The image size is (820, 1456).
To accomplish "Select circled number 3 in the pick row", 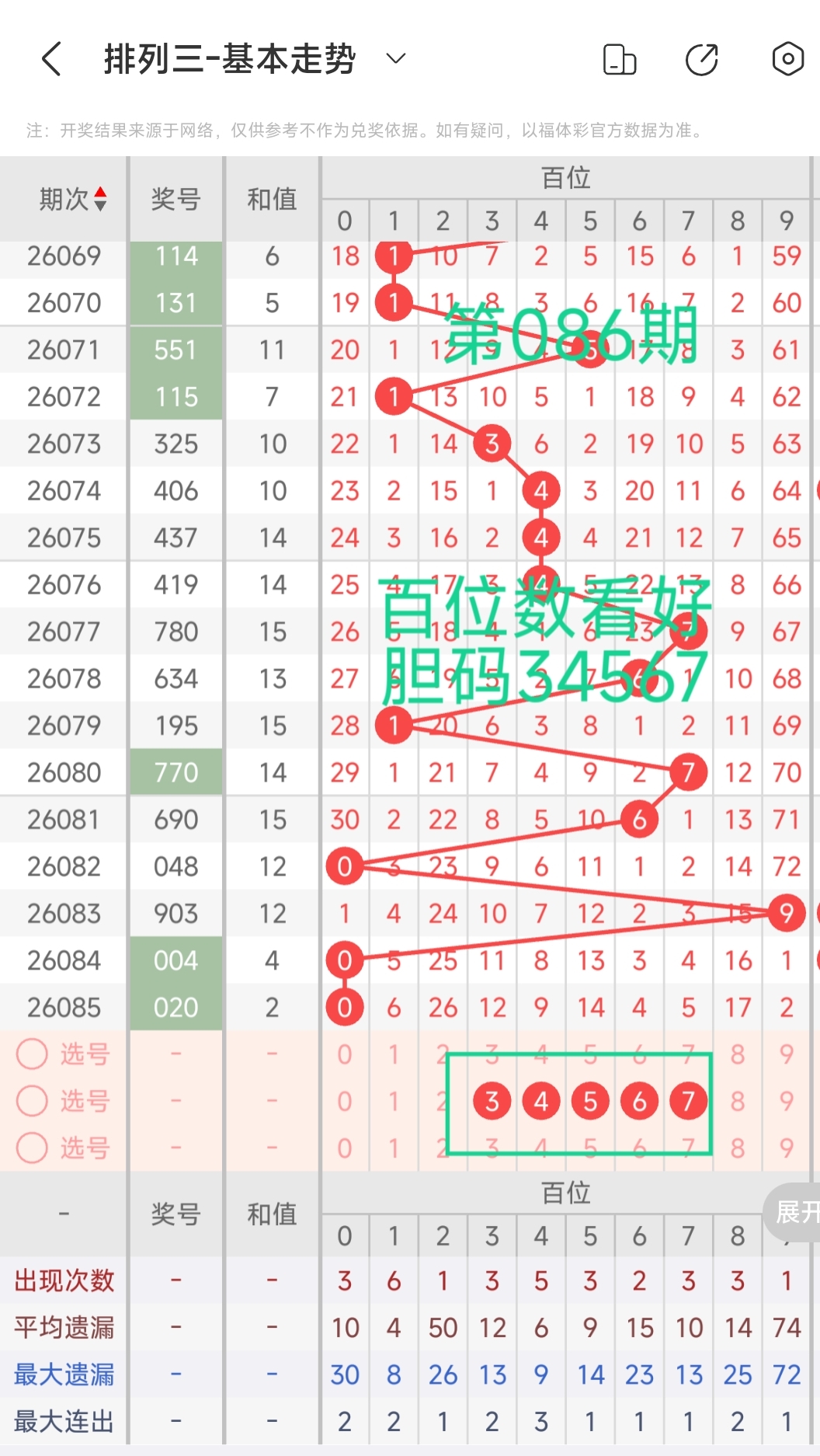I will pos(492,1101).
